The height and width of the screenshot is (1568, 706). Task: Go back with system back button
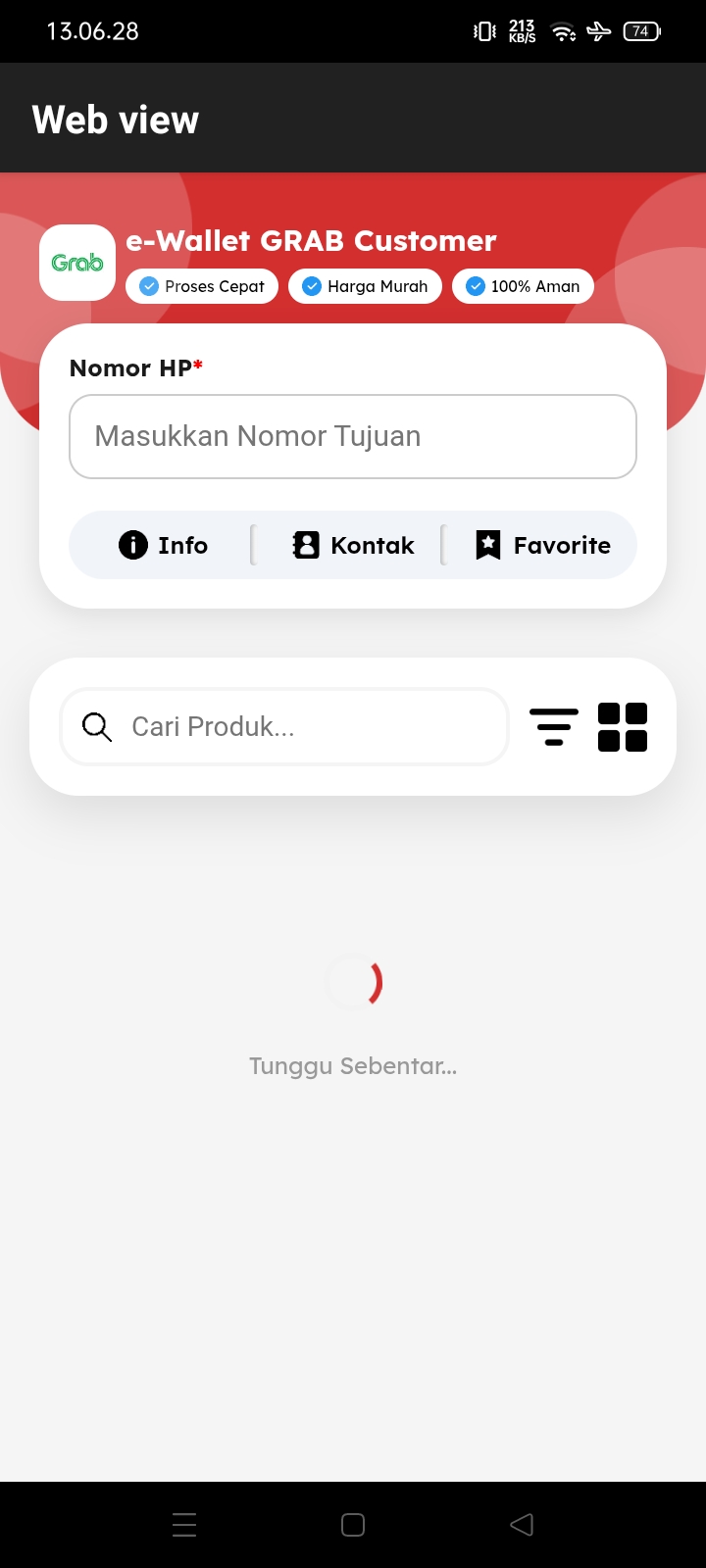click(522, 1524)
